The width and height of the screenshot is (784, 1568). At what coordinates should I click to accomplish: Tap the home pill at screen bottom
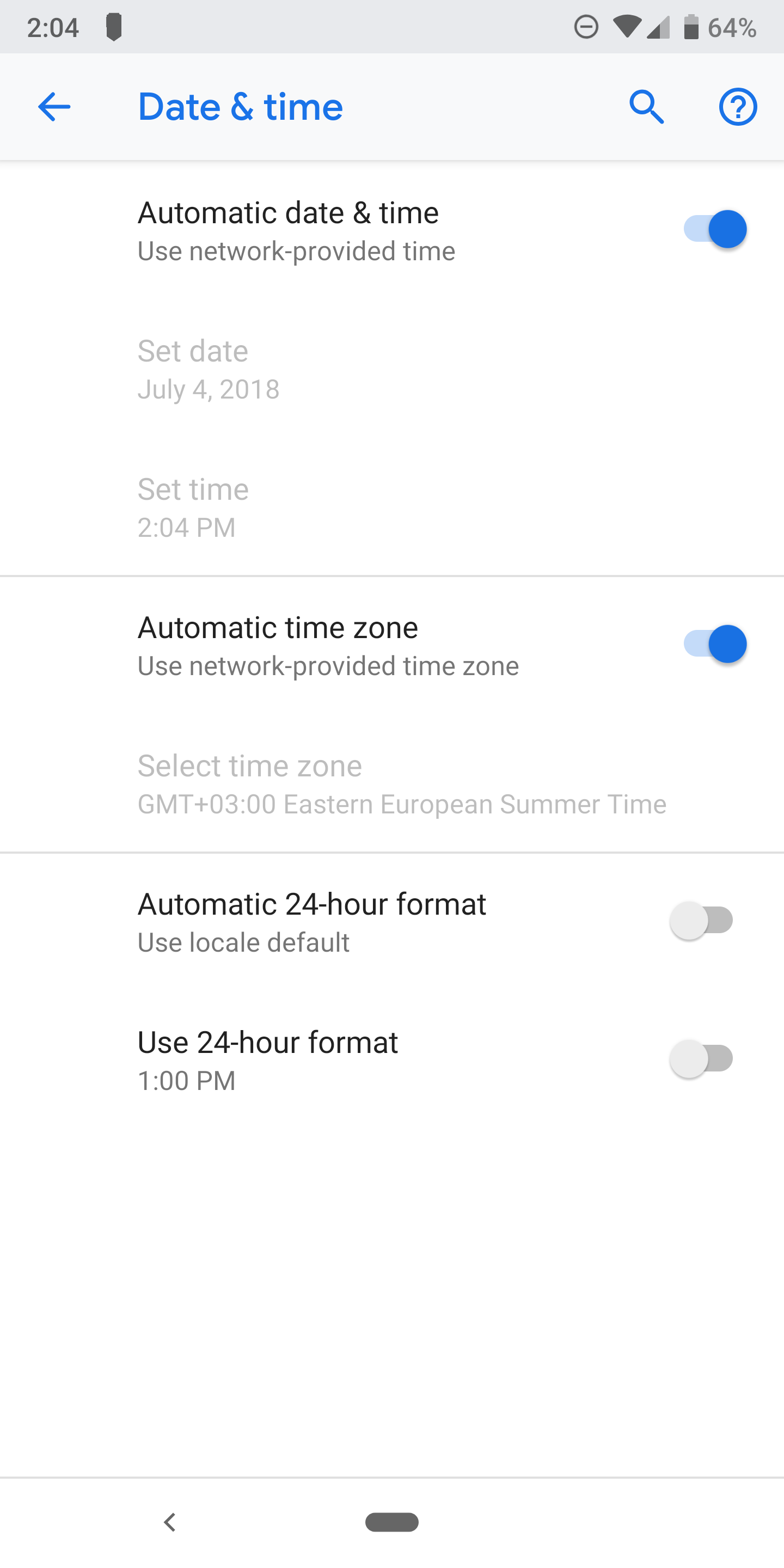click(x=392, y=1522)
